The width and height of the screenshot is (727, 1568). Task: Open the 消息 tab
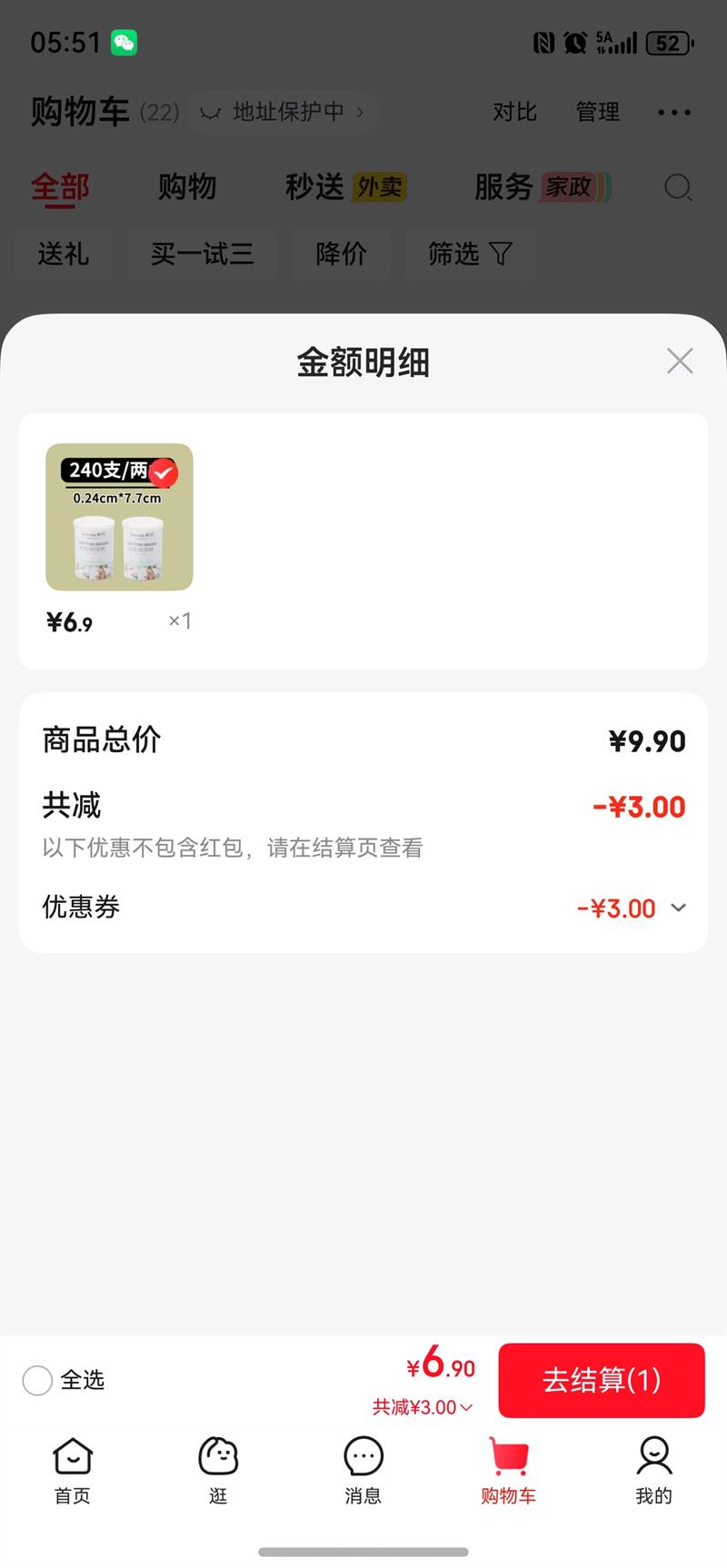click(x=363, y=1471)
